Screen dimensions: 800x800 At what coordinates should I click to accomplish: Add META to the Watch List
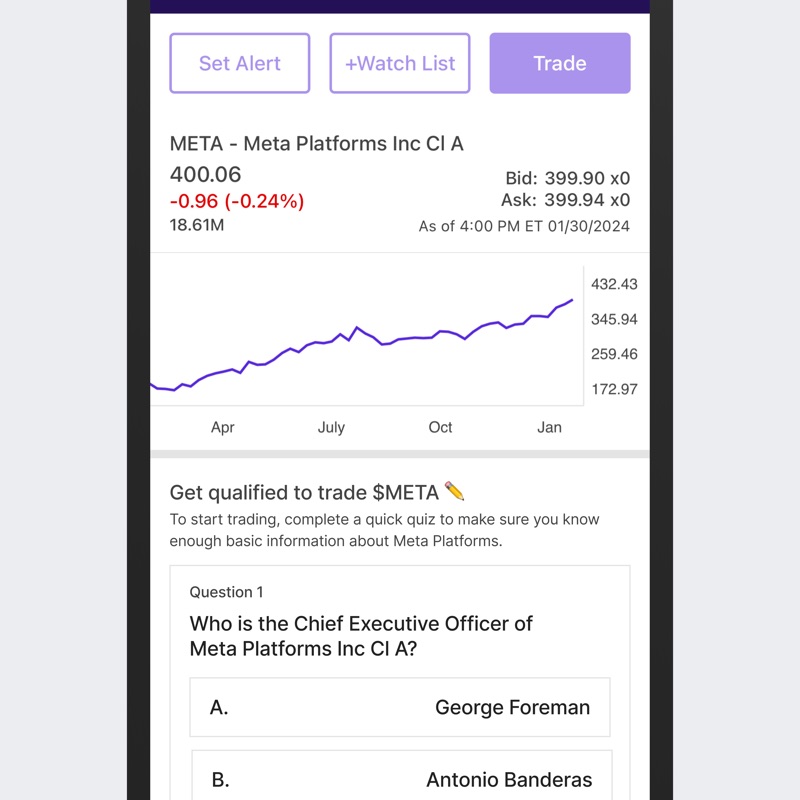(x=399, y=63)
